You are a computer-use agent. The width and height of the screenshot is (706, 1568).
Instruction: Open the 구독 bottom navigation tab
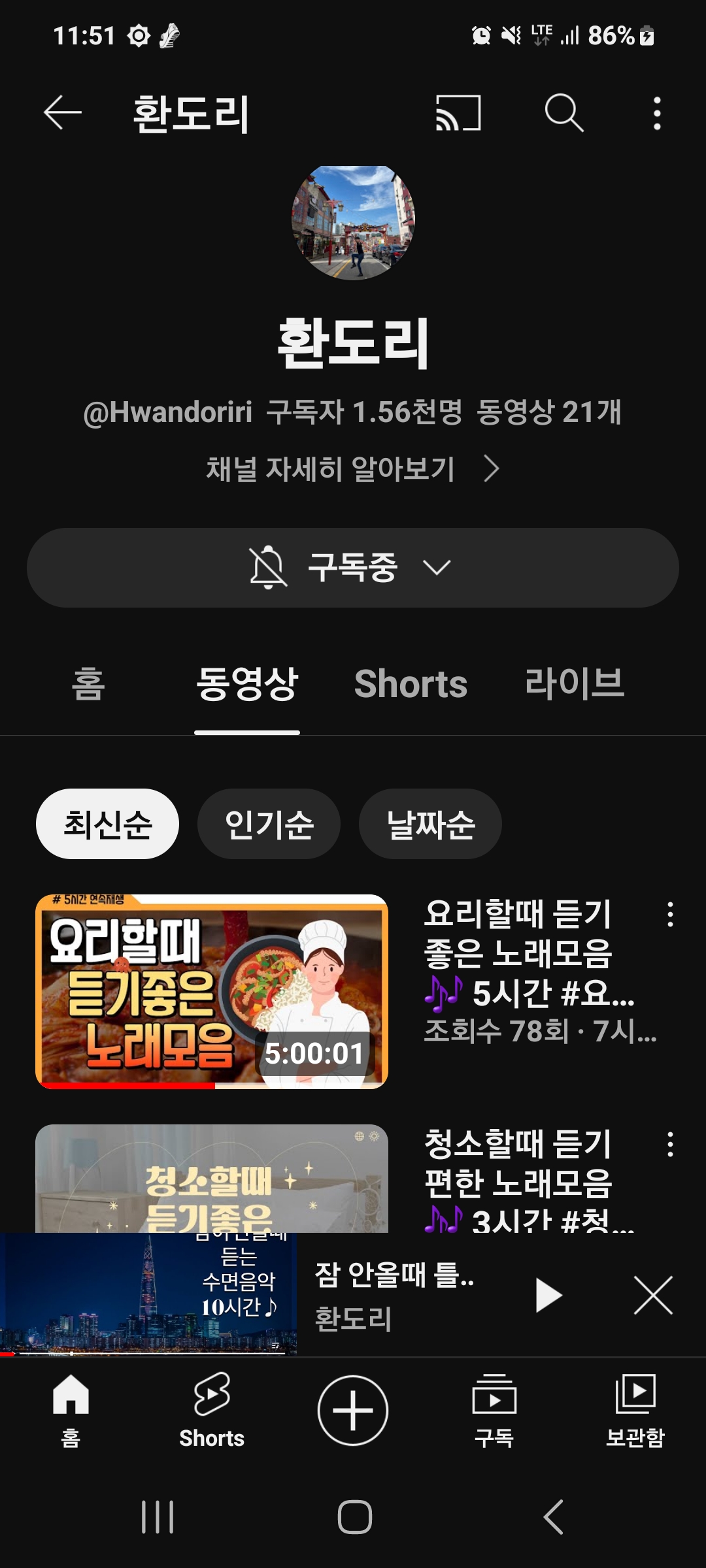click(494, 1410)
